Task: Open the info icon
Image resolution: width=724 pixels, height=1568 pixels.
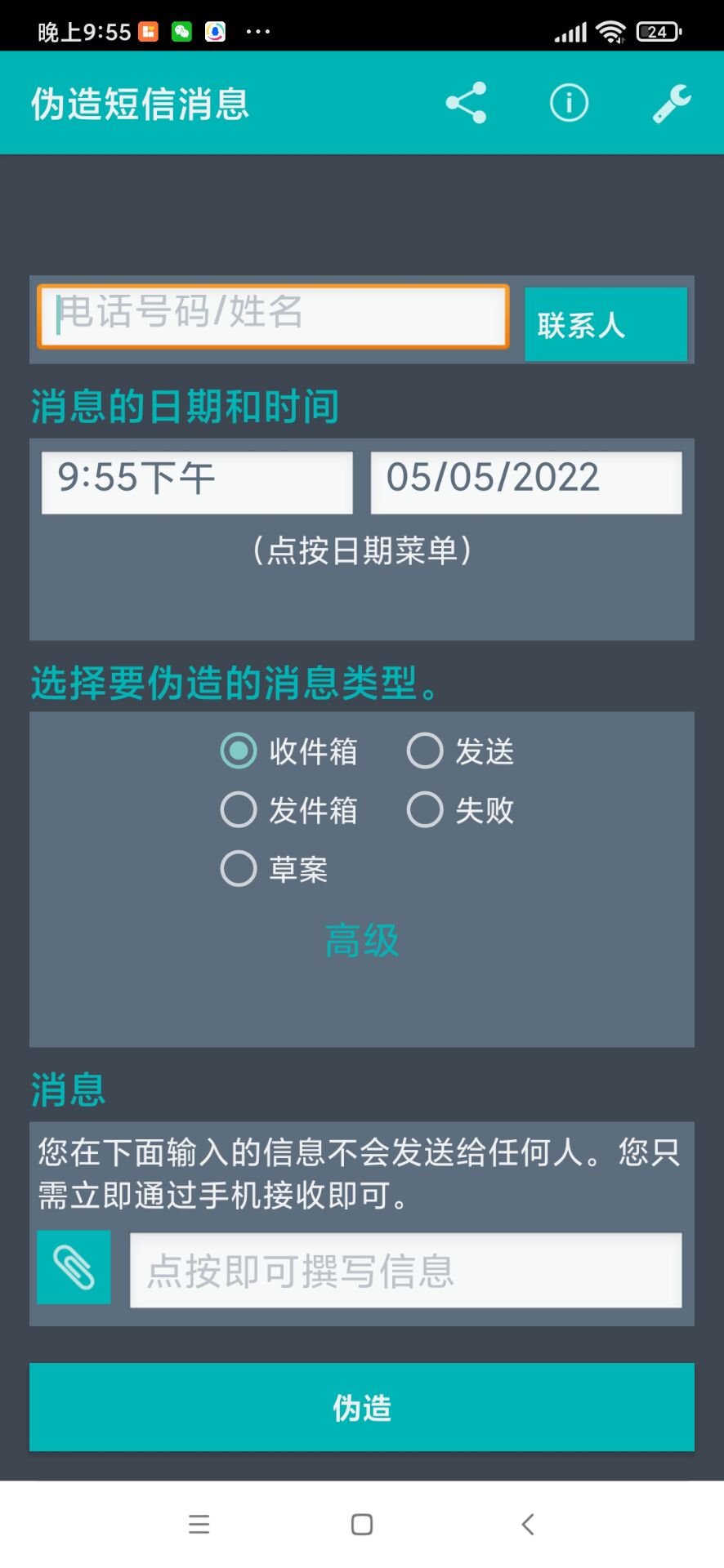Action: pyautogui.click(x=569, y=103)
